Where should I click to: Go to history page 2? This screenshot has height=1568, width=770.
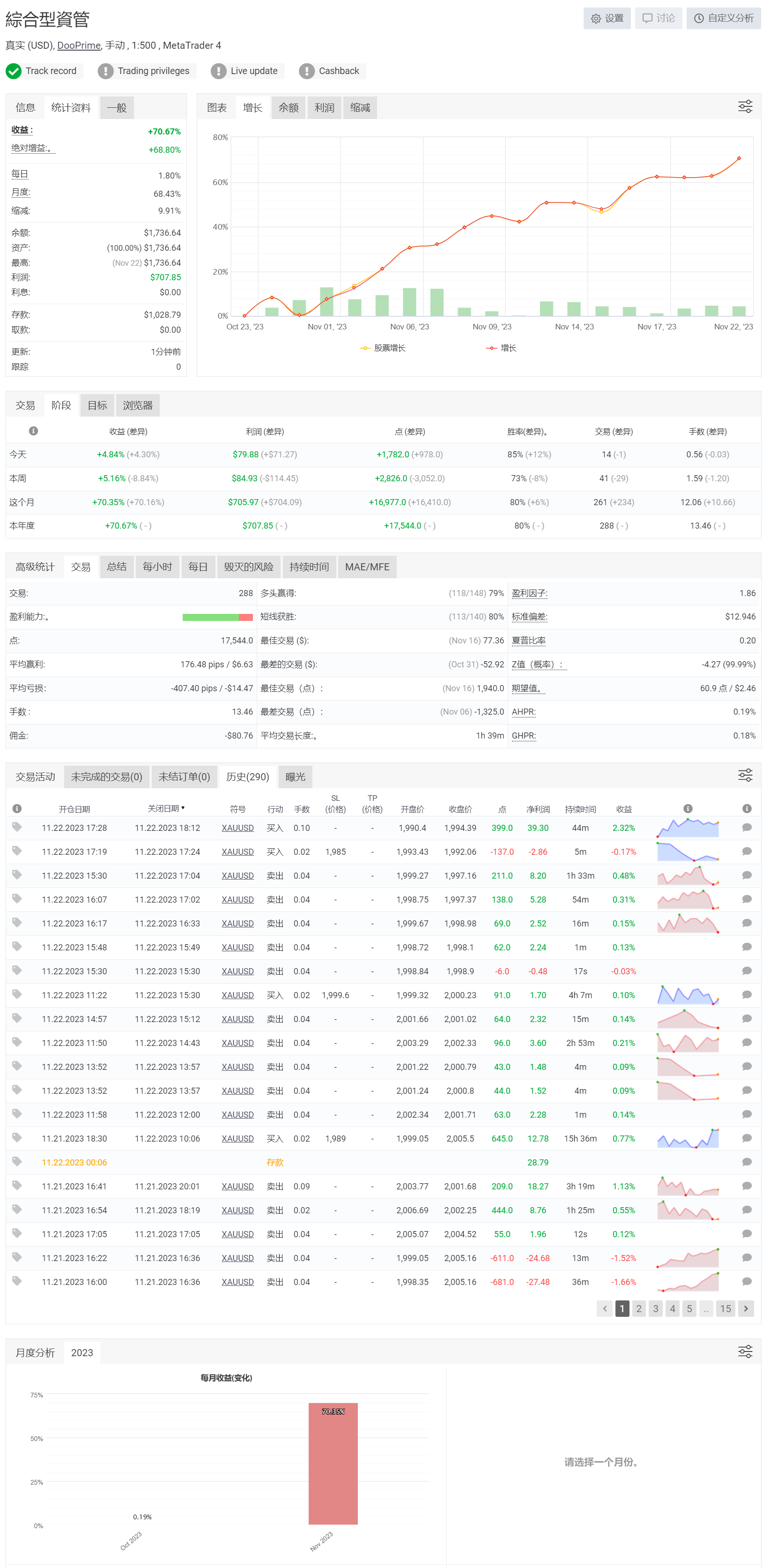639,1309
